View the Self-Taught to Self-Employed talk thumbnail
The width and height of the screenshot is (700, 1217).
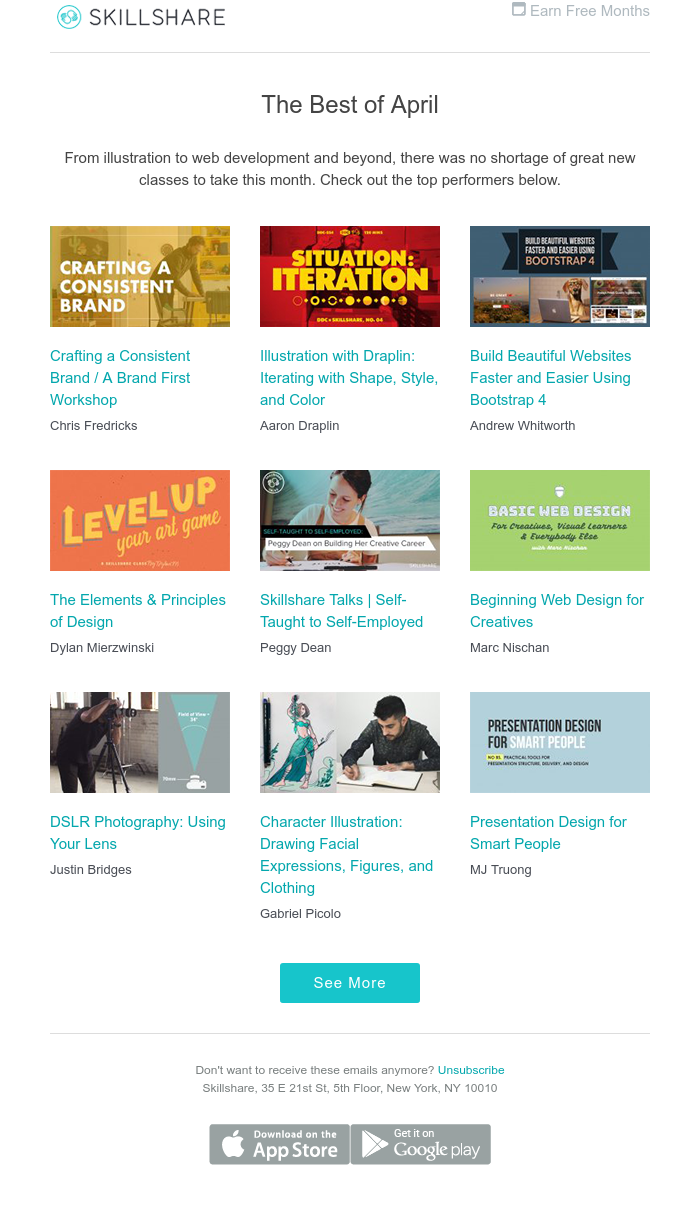[350, 520]
